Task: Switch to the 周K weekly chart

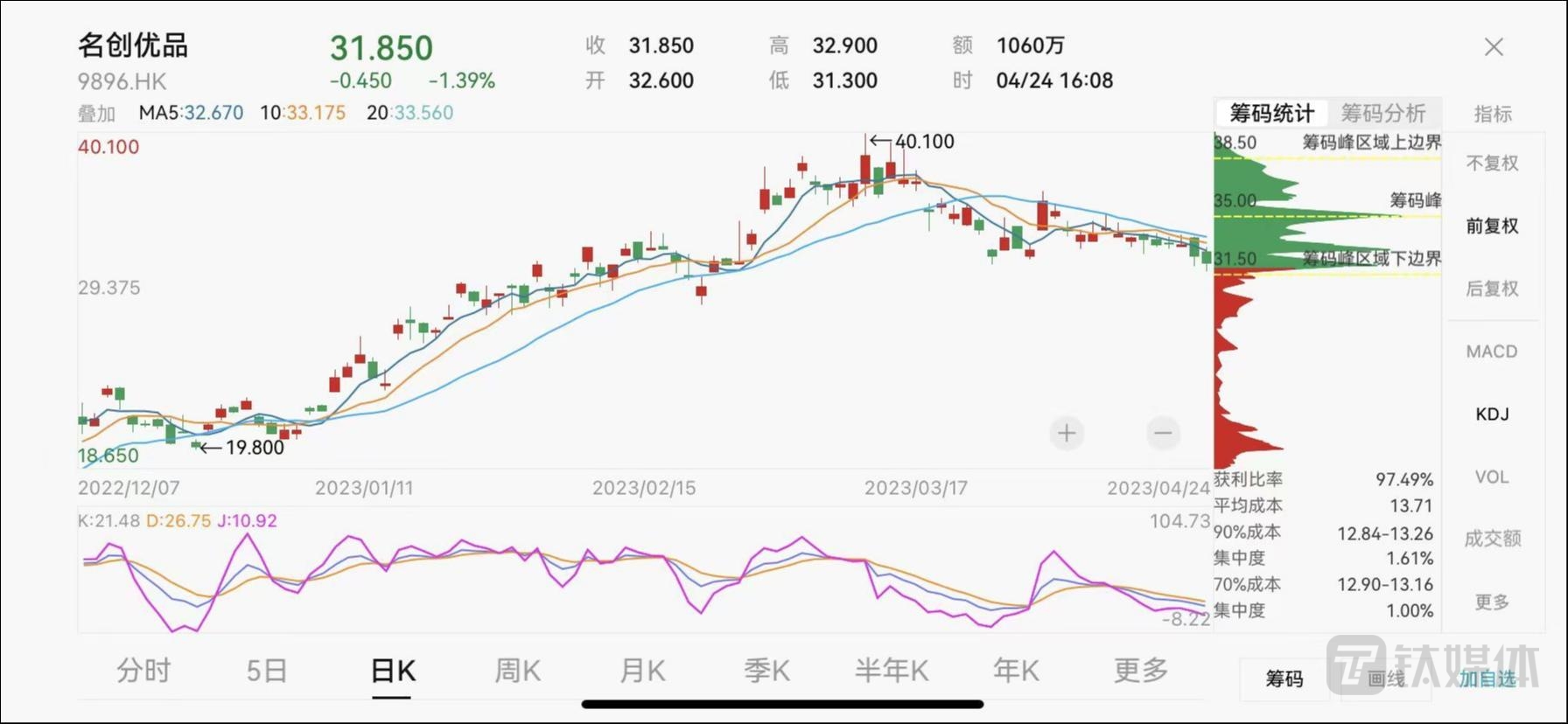Action: (517, 671)
